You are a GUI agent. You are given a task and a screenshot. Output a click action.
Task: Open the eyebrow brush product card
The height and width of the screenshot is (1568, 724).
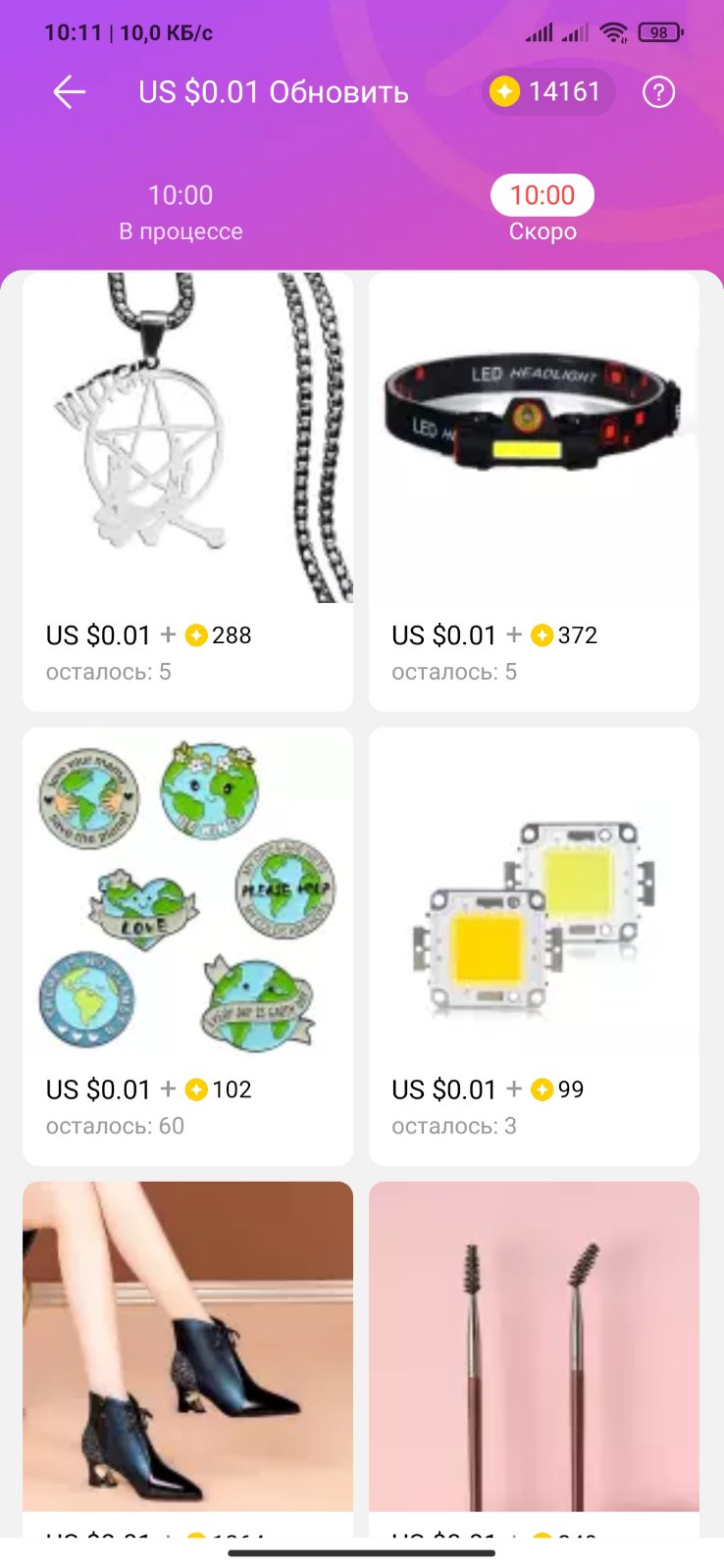(x=534, y=1353)
